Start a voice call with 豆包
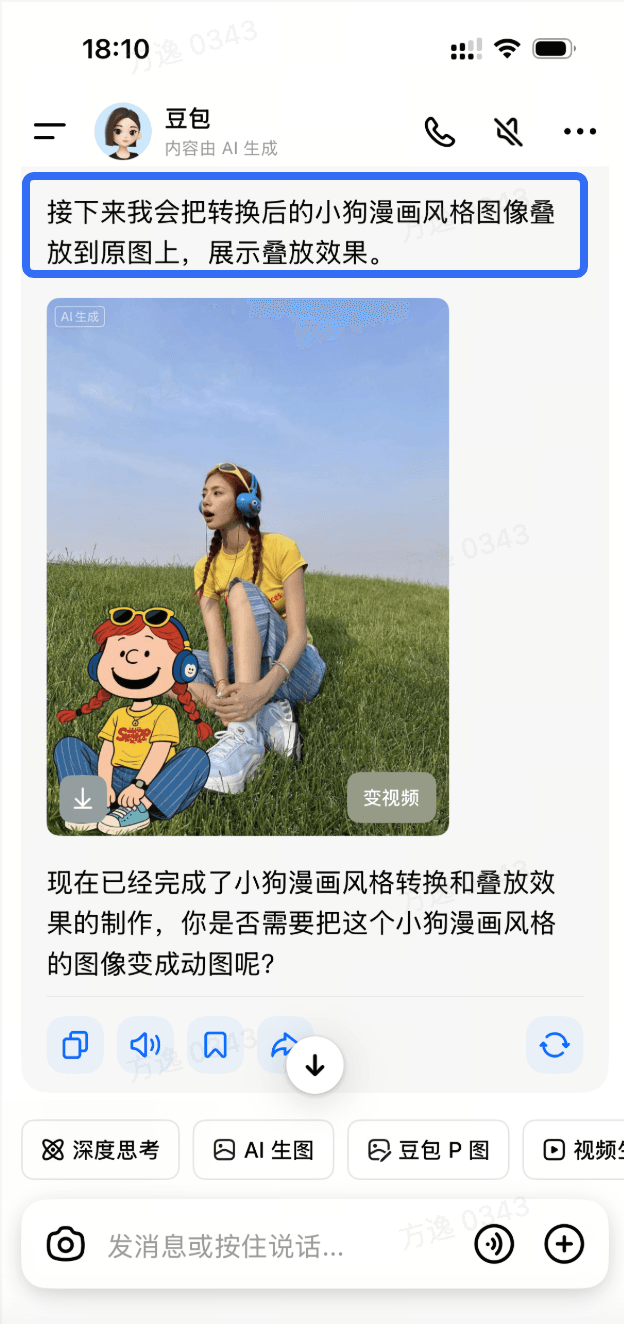Image resolution: width=624 pixels, height=1324 pixels. pos(439,131)
